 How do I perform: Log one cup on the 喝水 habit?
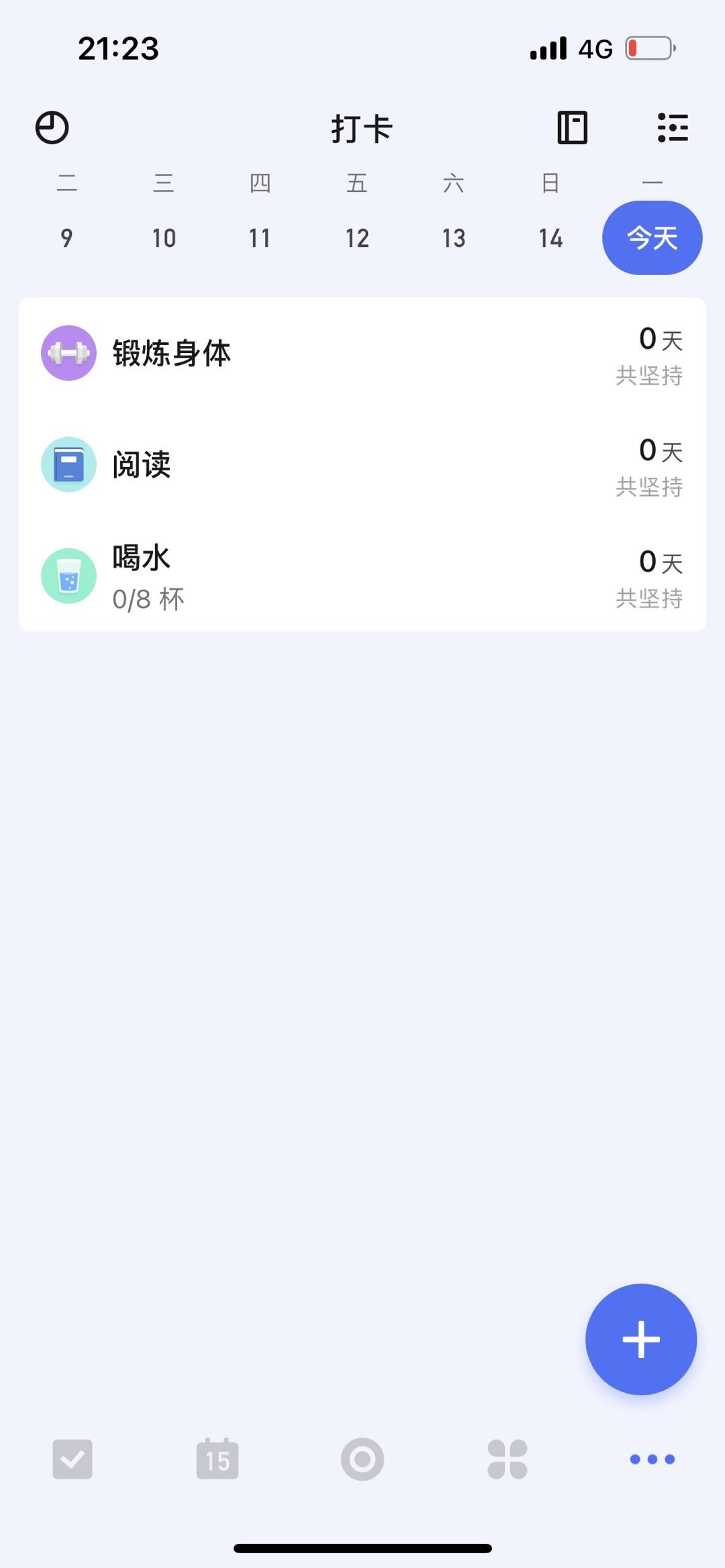click(x=362, y=575)
